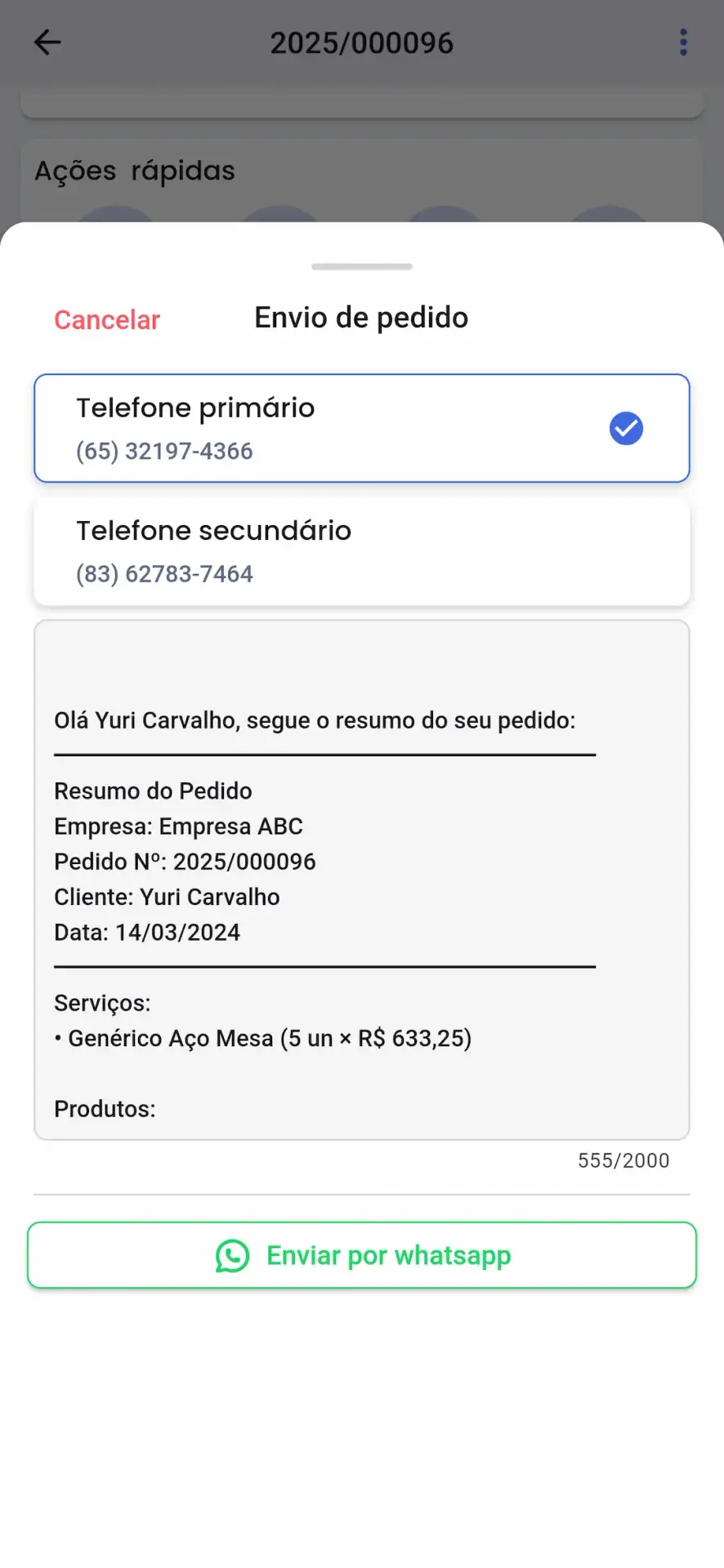Edit the order summary message text

click(x=362, y=880)
